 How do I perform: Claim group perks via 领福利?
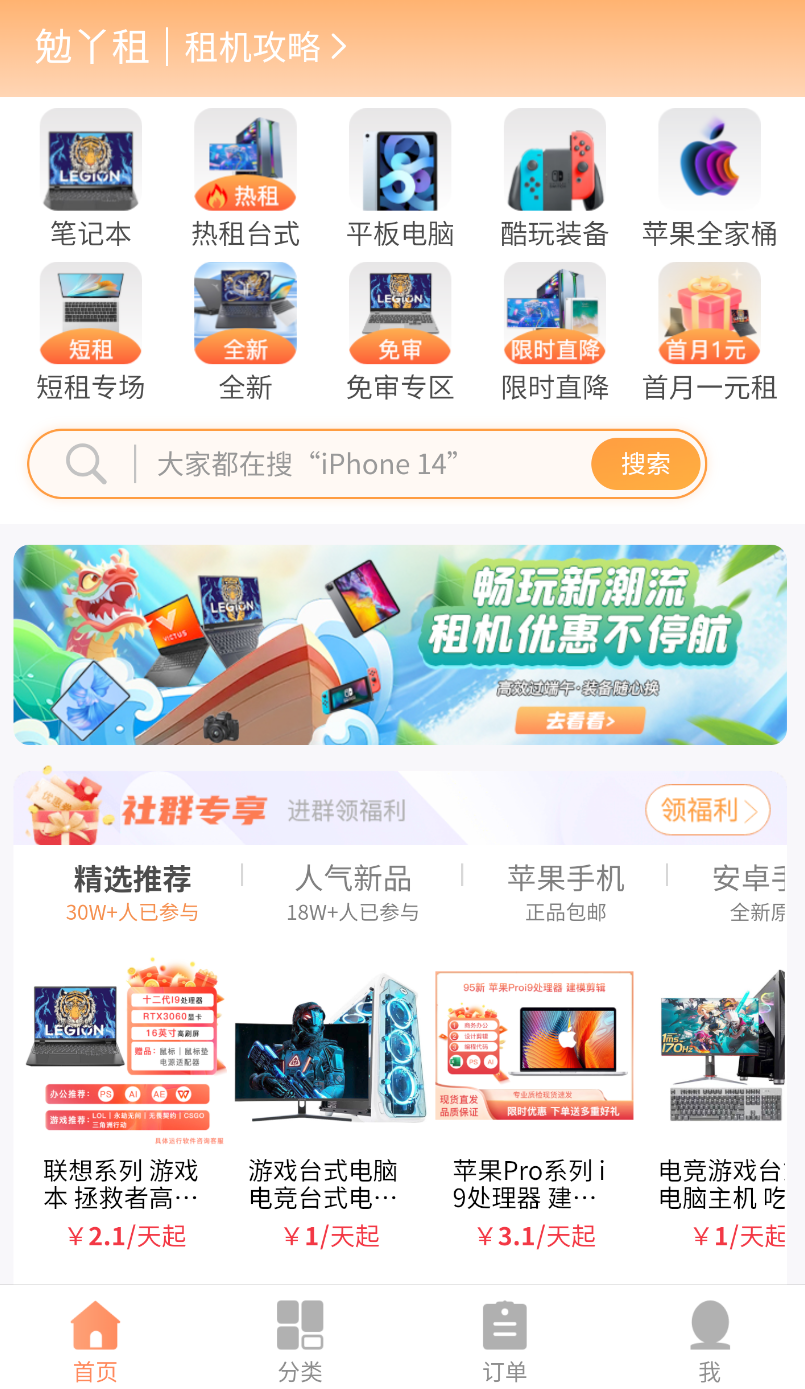point(707,810)
